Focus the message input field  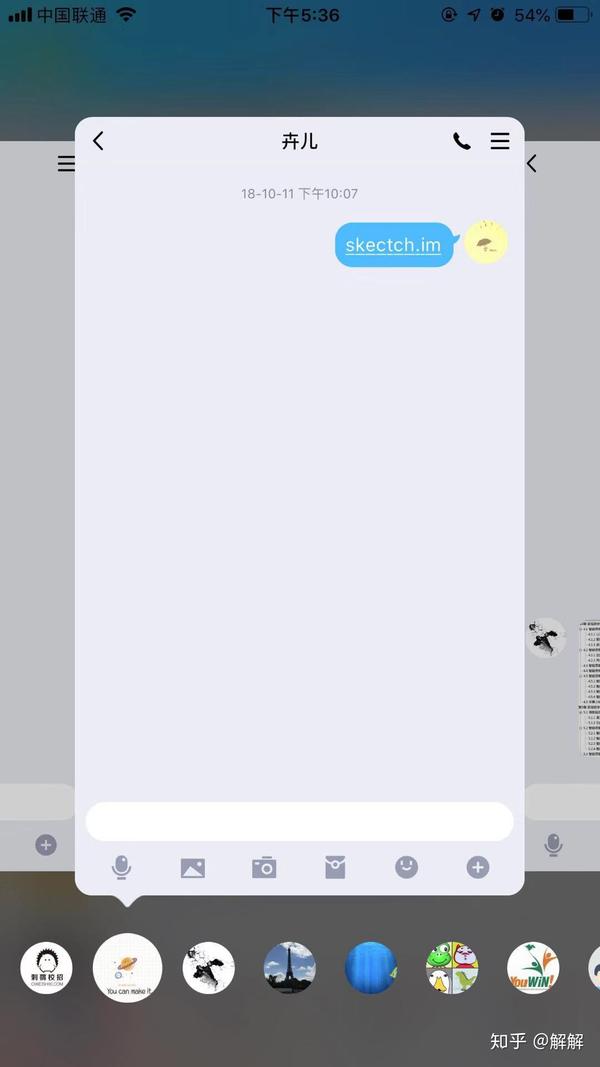(x=299, y=821)
